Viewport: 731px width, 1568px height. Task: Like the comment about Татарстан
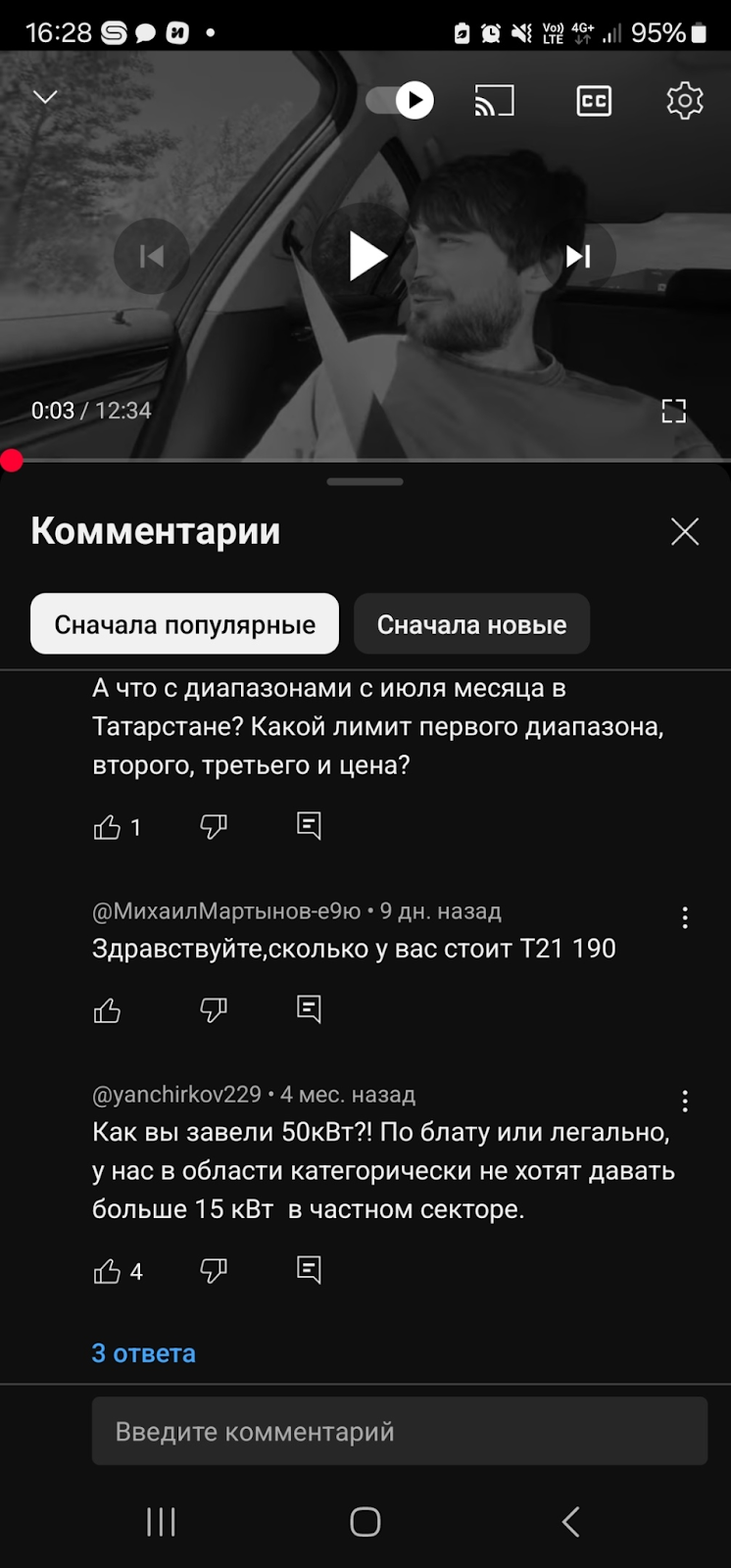(107, 827)
